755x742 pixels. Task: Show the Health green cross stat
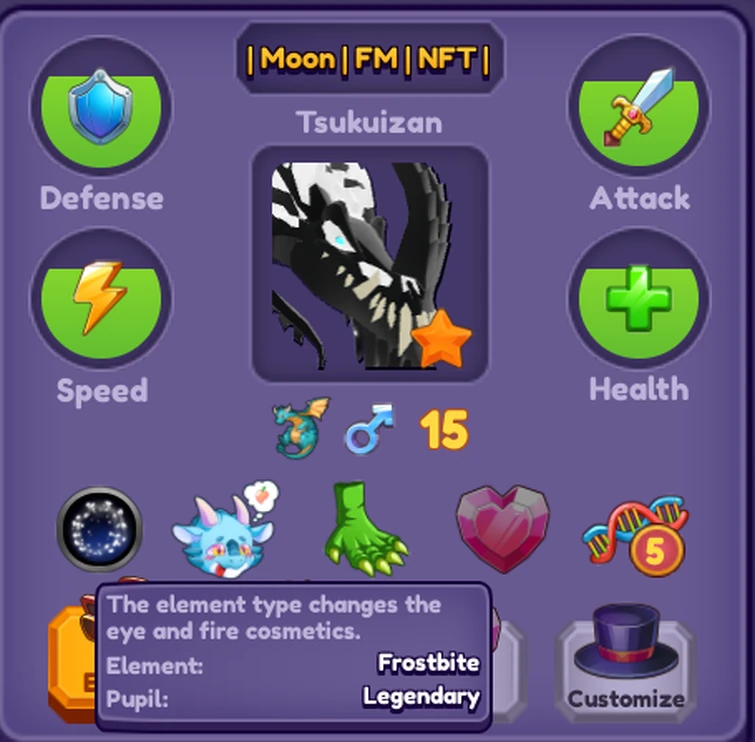pyautogui.click(x=639, y=297)
